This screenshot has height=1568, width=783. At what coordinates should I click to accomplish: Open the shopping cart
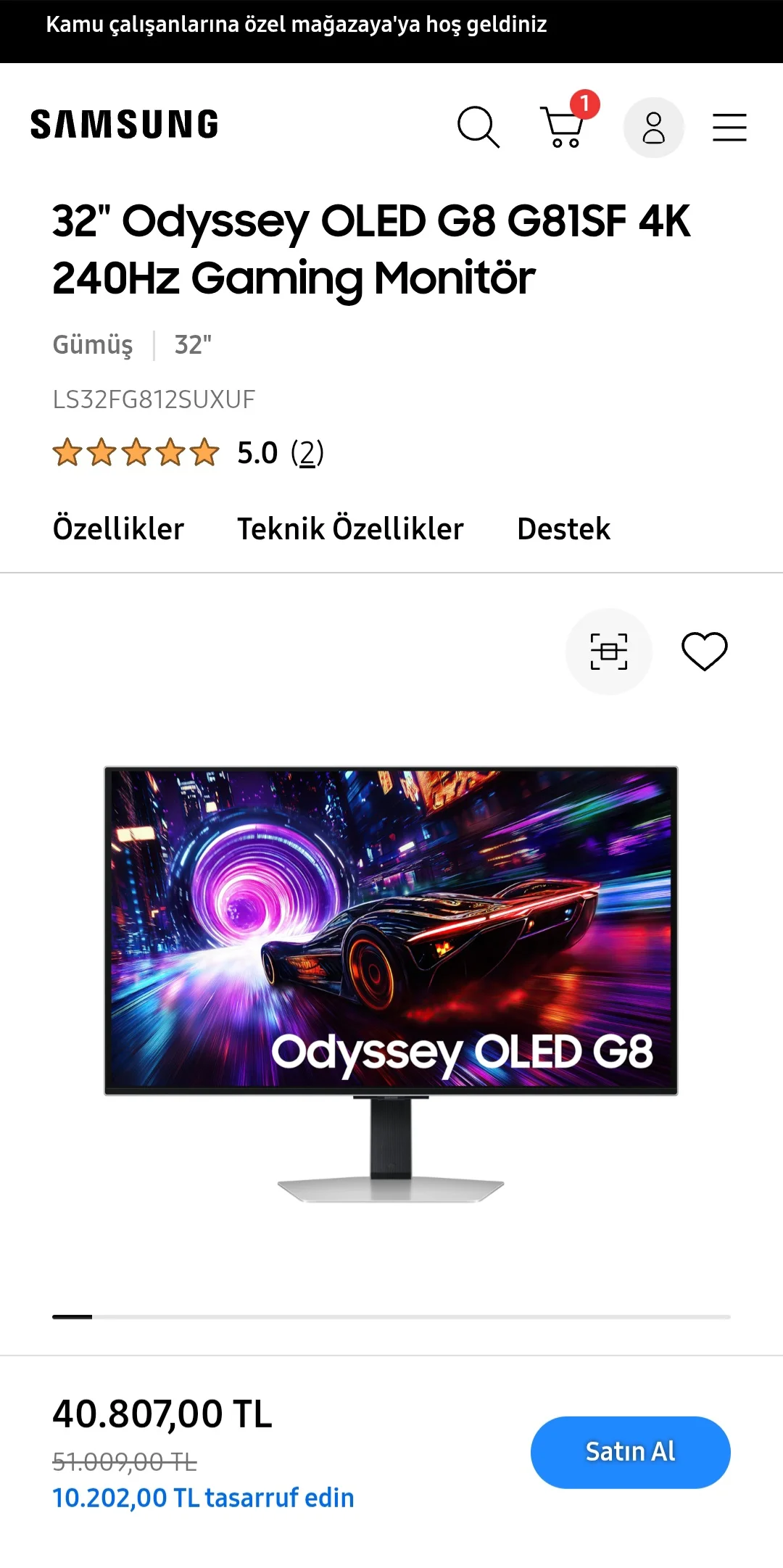click(x=563, y=127)
